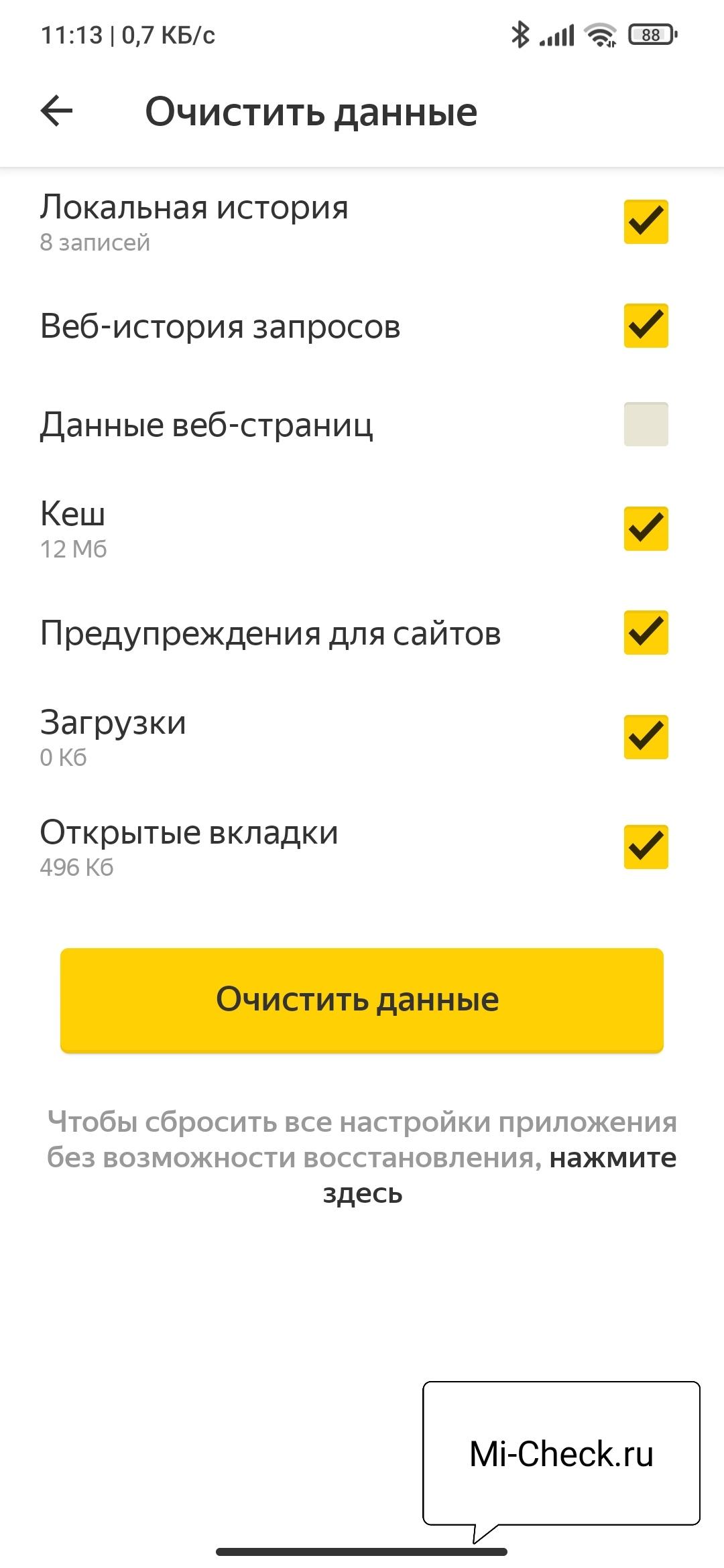Uncheck the Кеш checkbox
Screen dimensions: 724x1568
tap(646, 529)
